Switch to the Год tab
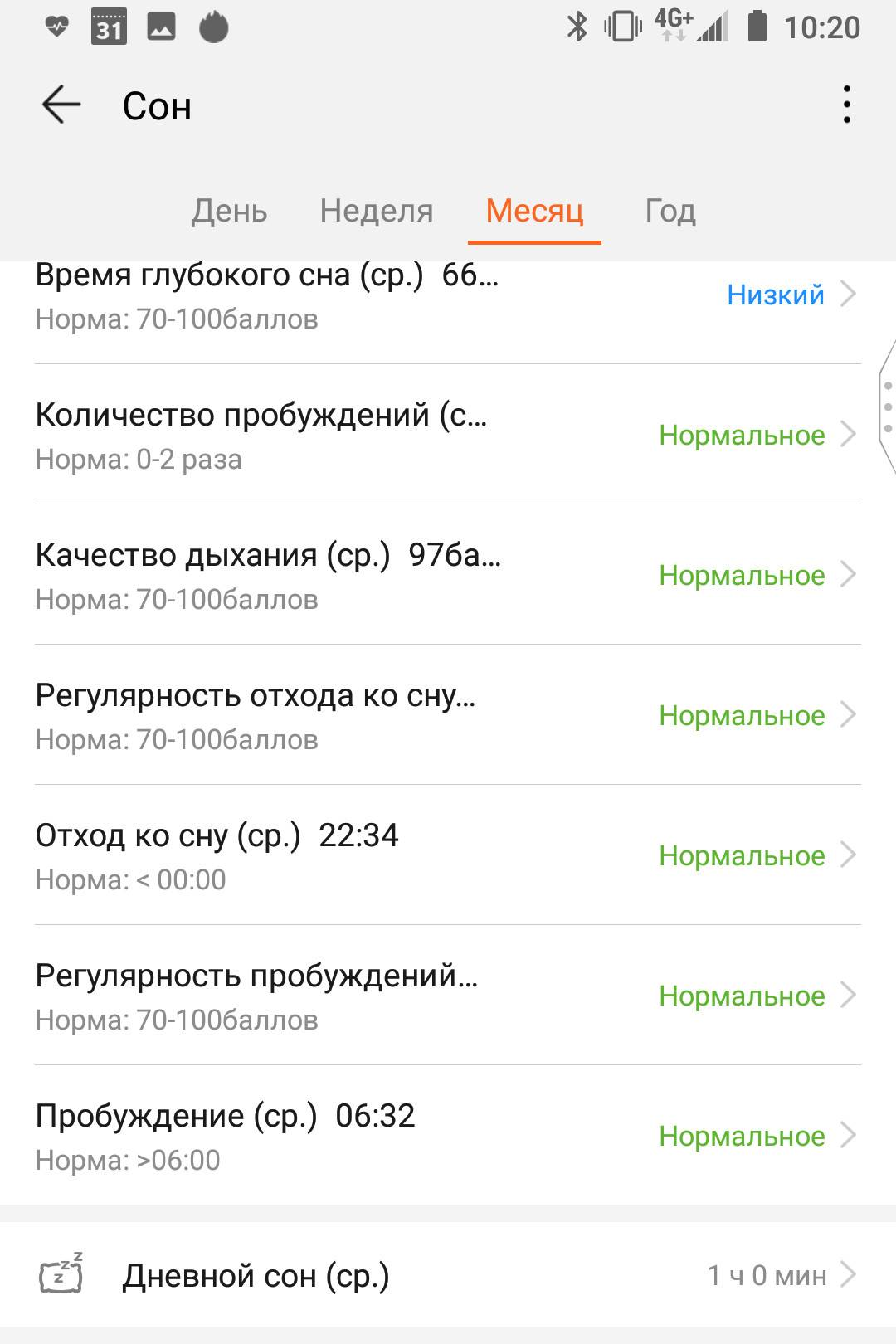The image size is (896, 1344). 670,211
